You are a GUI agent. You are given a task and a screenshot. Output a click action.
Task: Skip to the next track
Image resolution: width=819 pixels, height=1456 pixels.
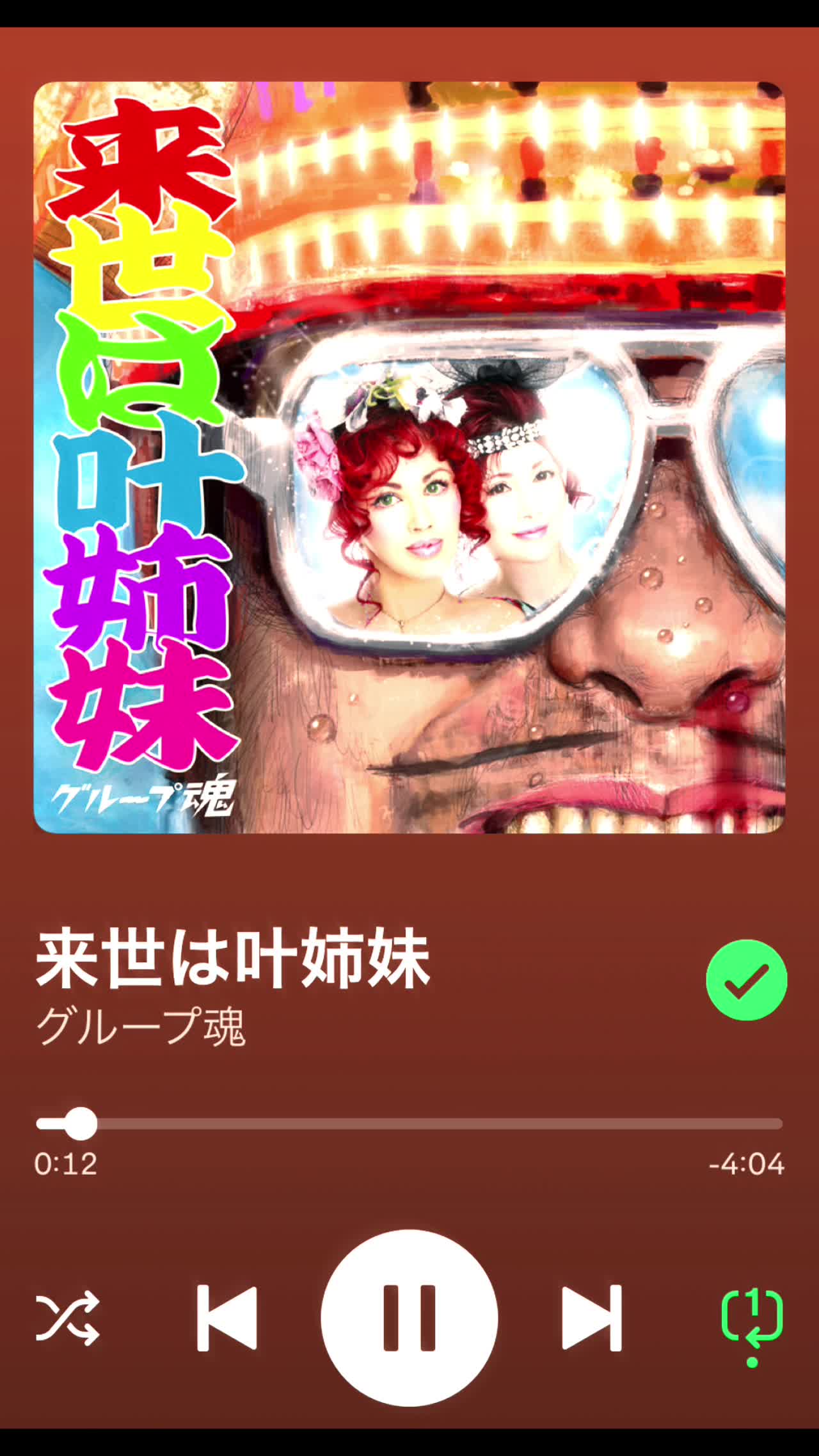(592, 1317)
